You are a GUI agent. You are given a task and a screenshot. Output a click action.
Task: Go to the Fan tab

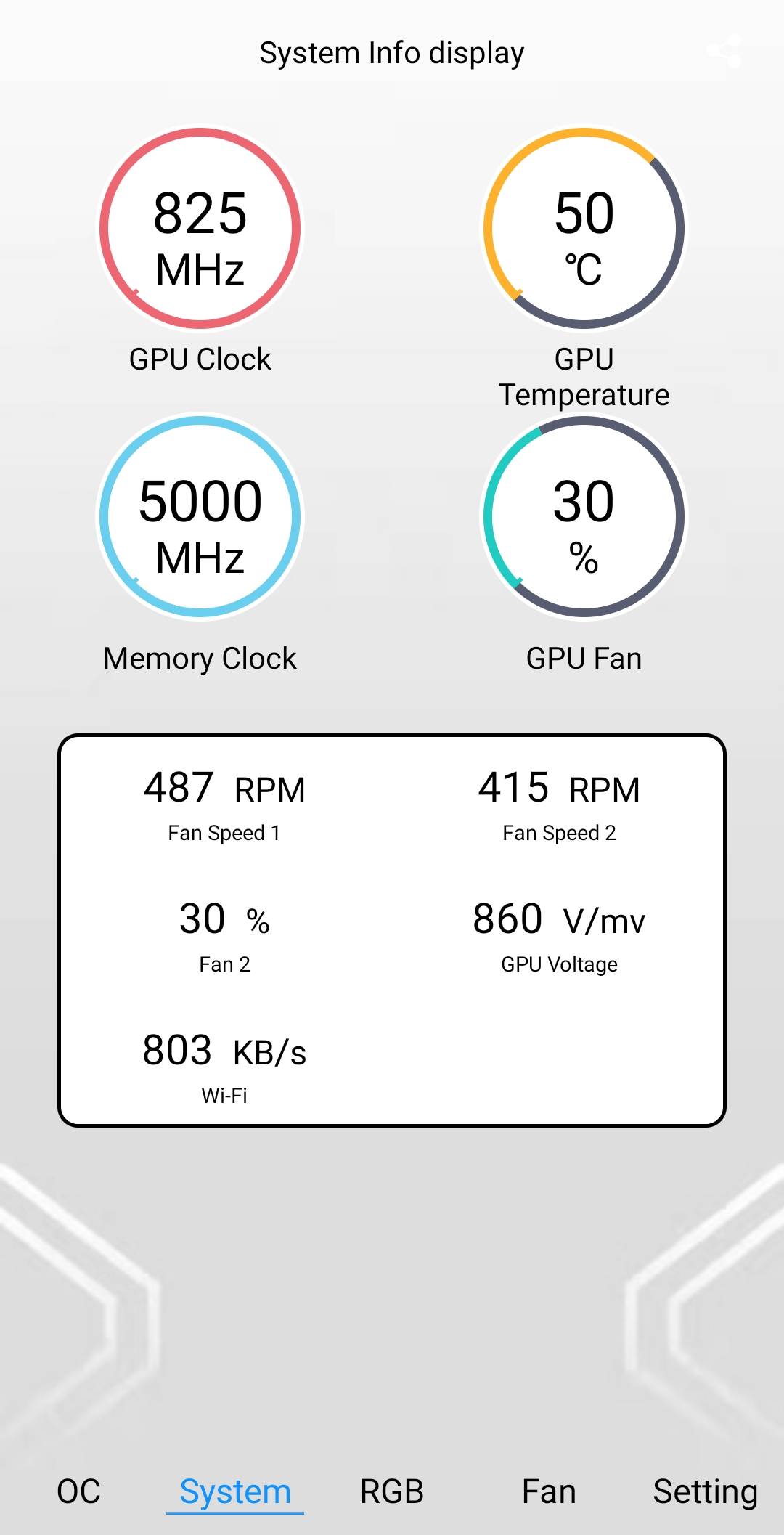click(x=549, y=1491)
